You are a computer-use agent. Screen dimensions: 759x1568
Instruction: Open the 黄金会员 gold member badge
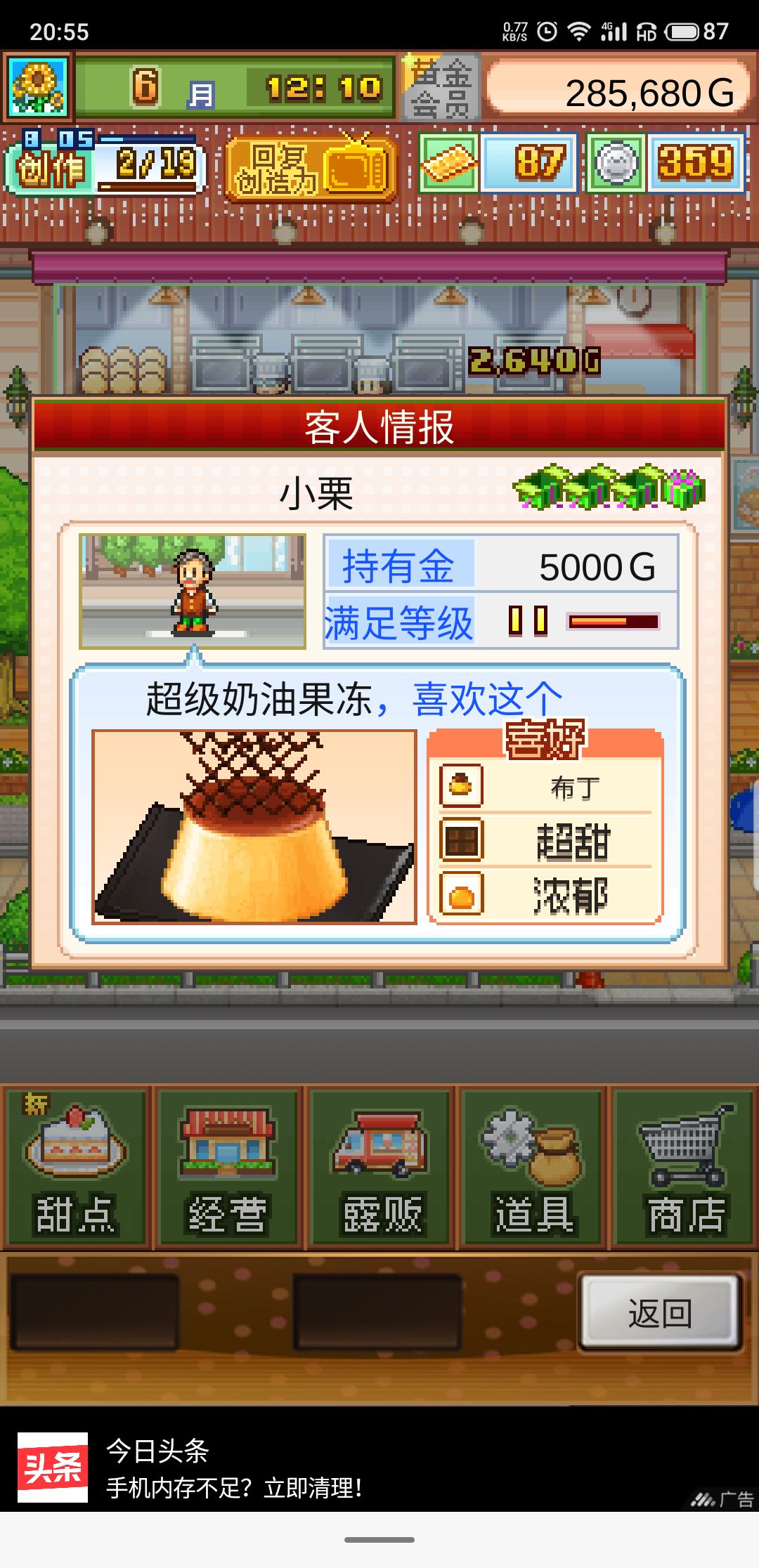(441, 88)
